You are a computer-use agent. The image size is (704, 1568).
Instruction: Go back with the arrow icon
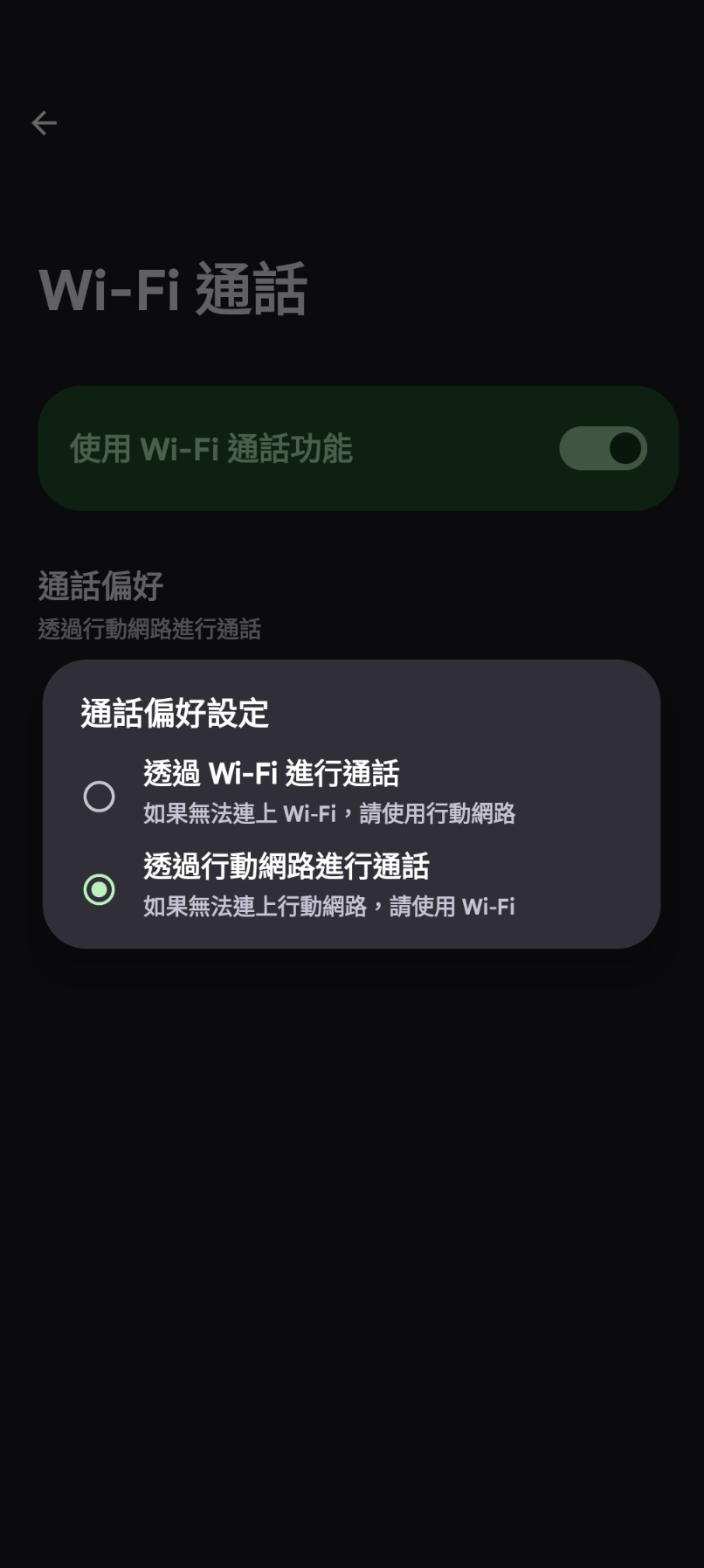click(x=44, y=123)
